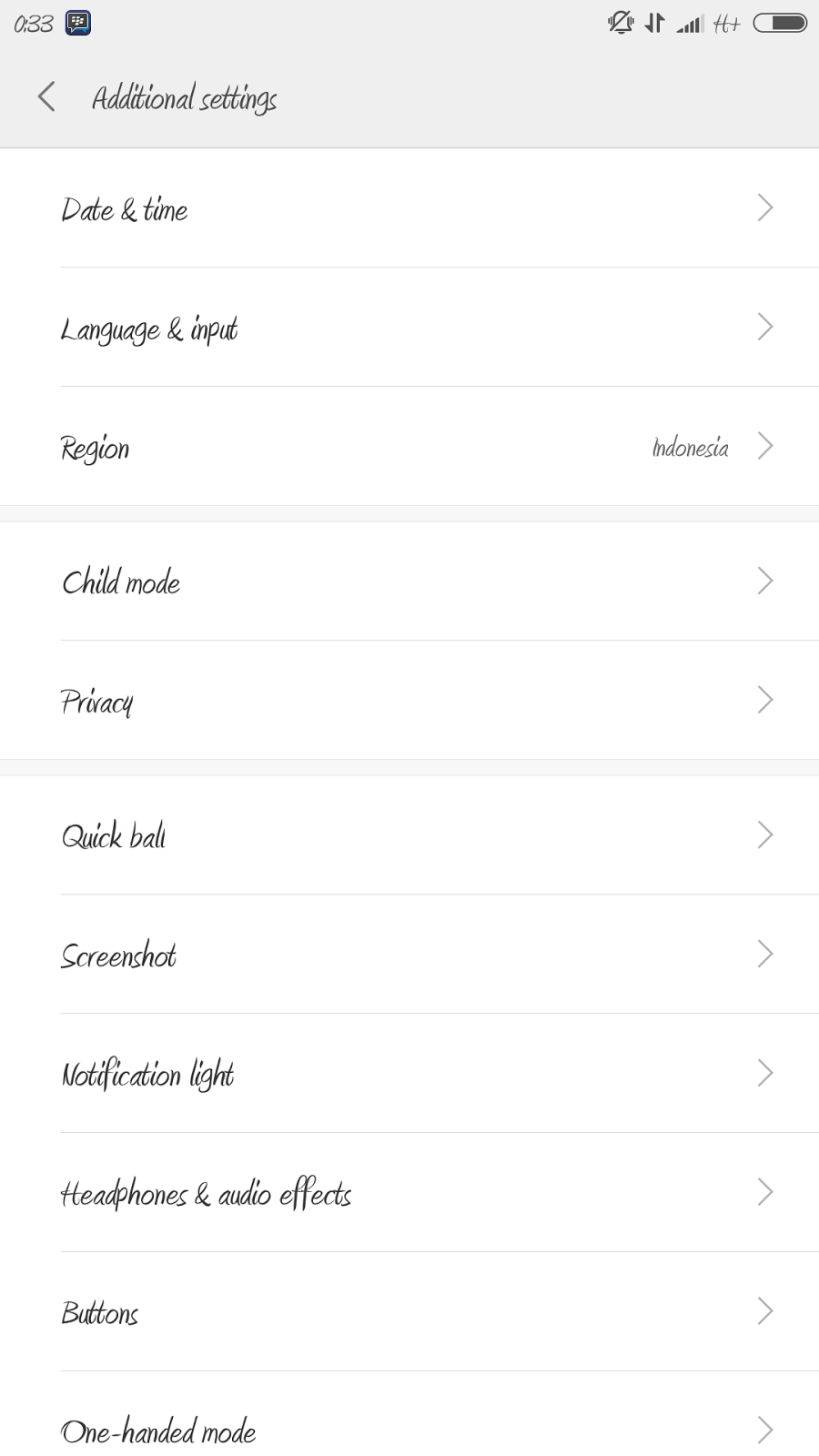Open Headphones & audio effects

click(x=409, y=1193)
